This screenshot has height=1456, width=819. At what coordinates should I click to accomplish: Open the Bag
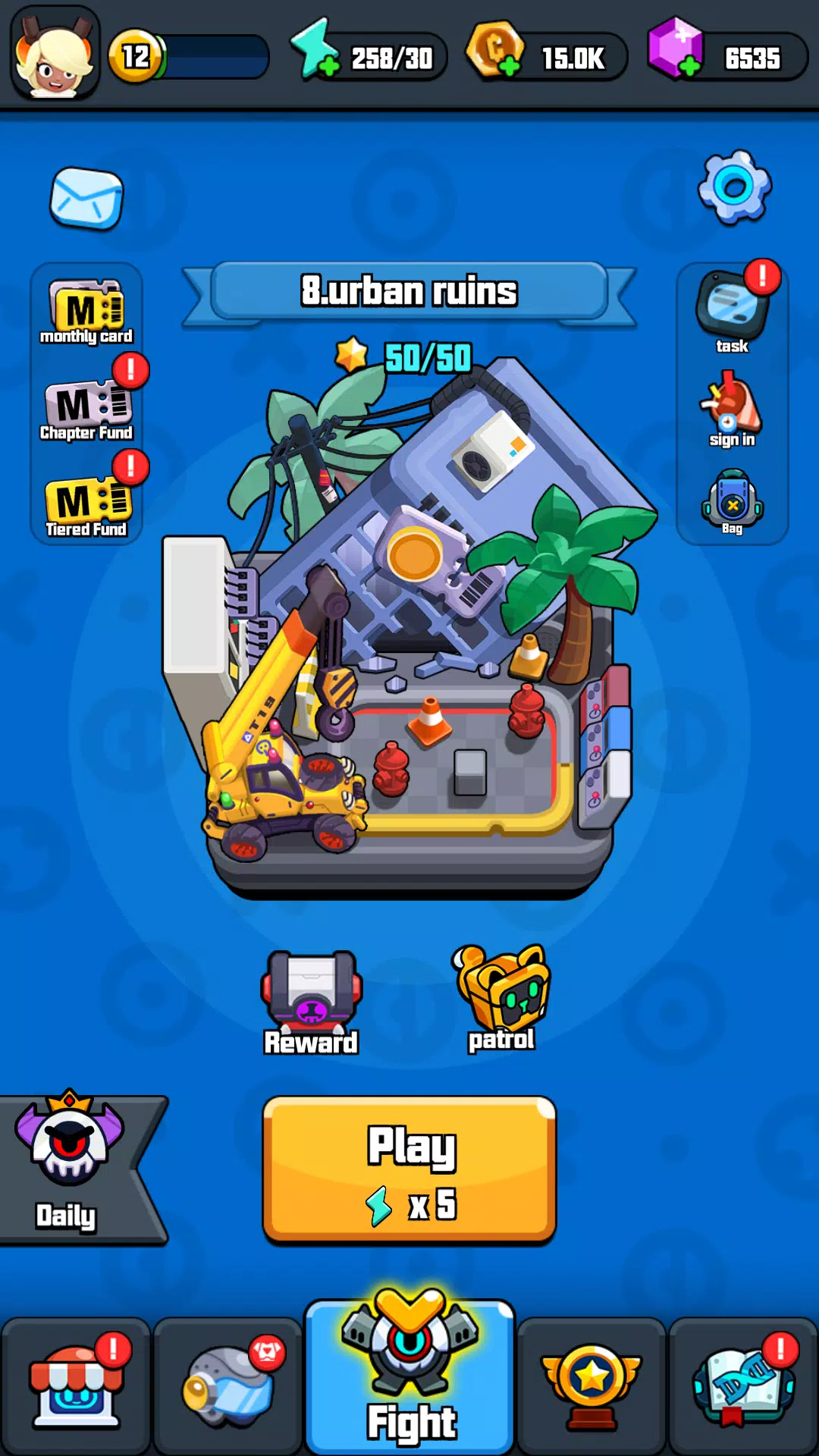(x=732, y=502)
